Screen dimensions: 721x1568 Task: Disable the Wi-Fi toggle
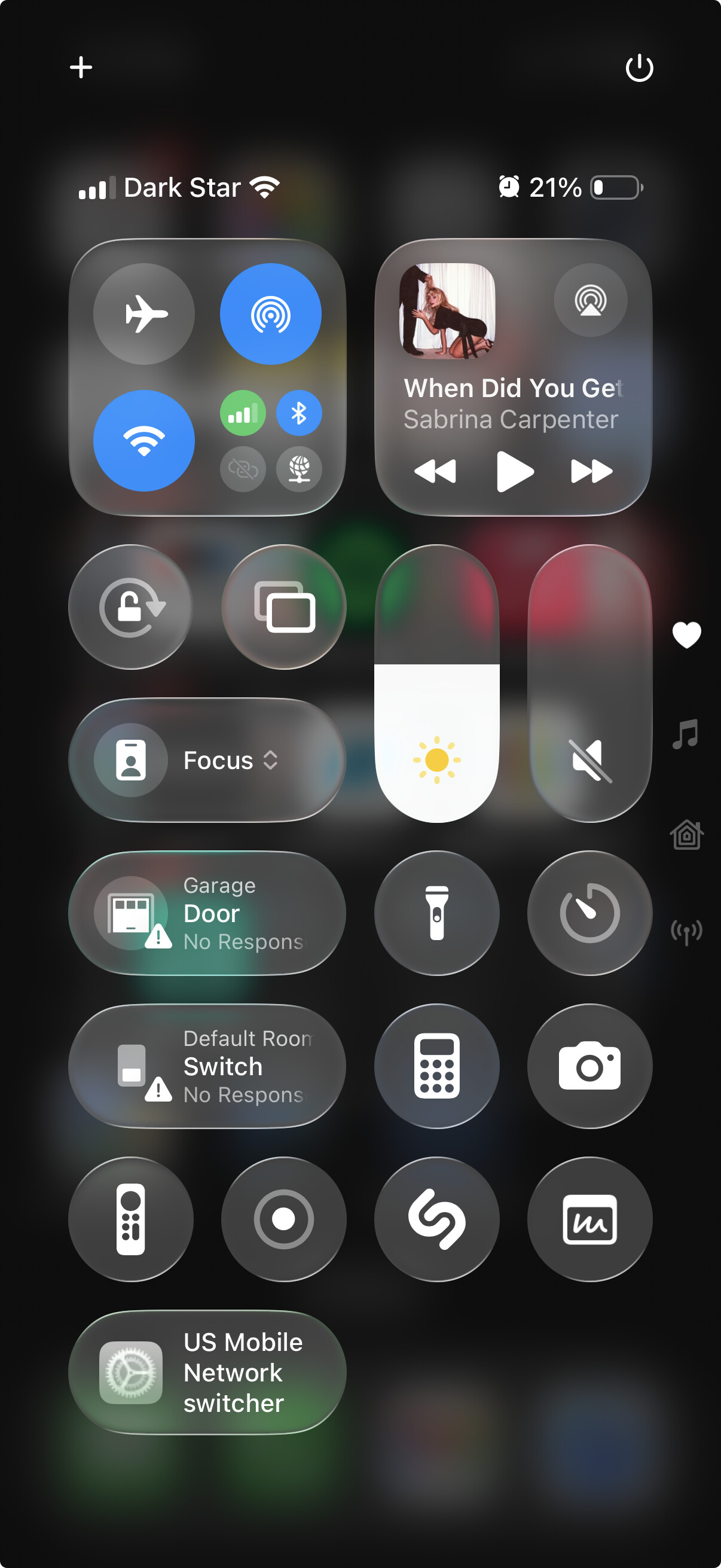point(144,441)
